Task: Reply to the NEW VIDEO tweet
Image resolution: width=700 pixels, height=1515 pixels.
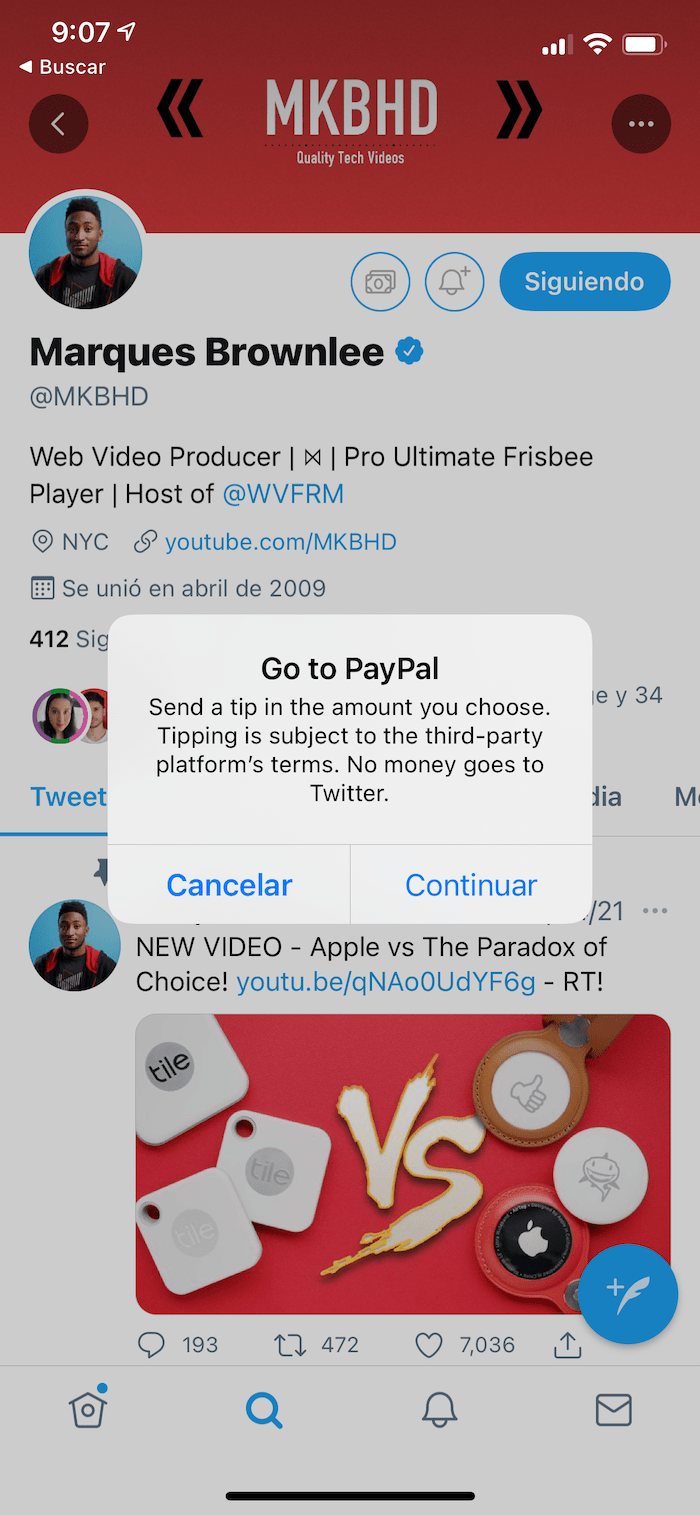Action: [x=151, y=1345]
